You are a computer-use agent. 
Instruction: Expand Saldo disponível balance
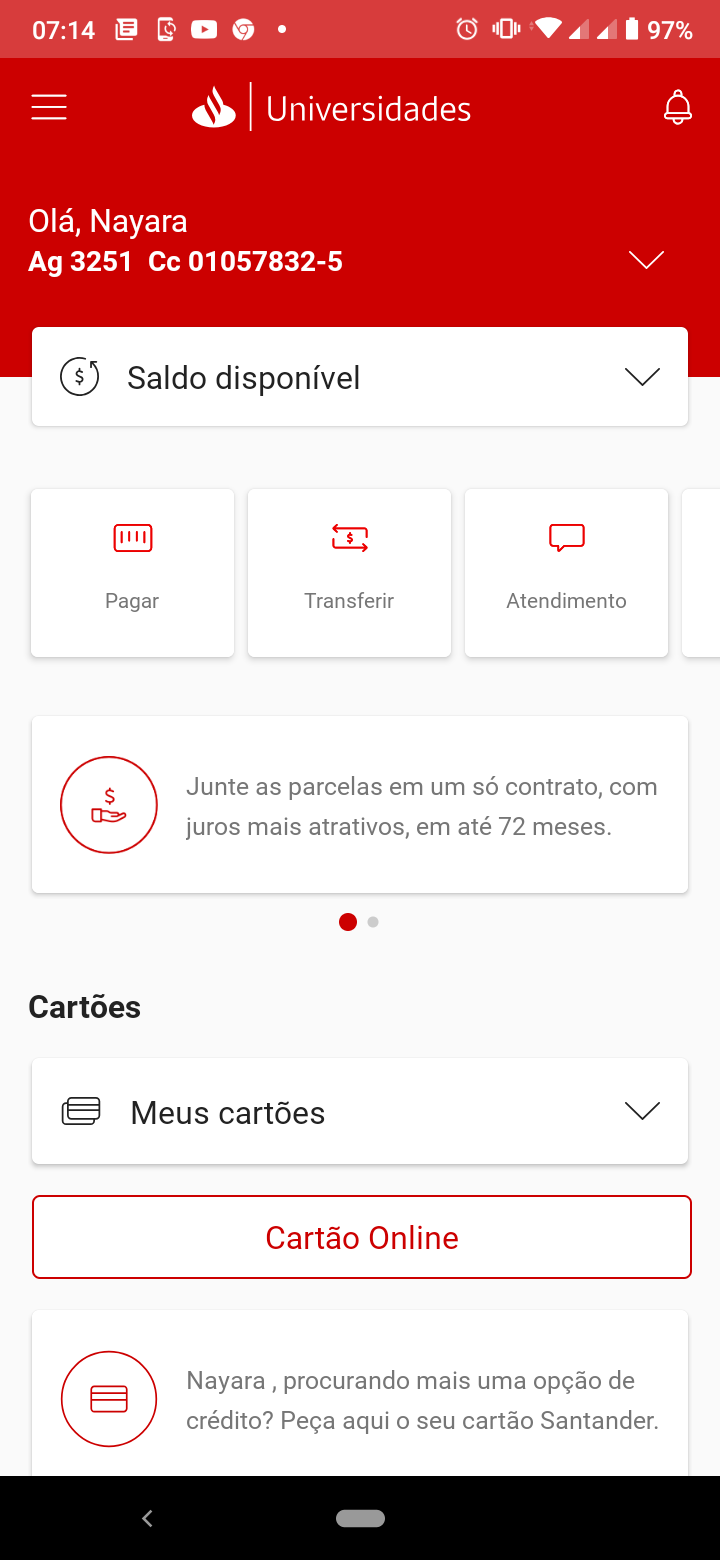pyautogui.click(x=360, y=377)
